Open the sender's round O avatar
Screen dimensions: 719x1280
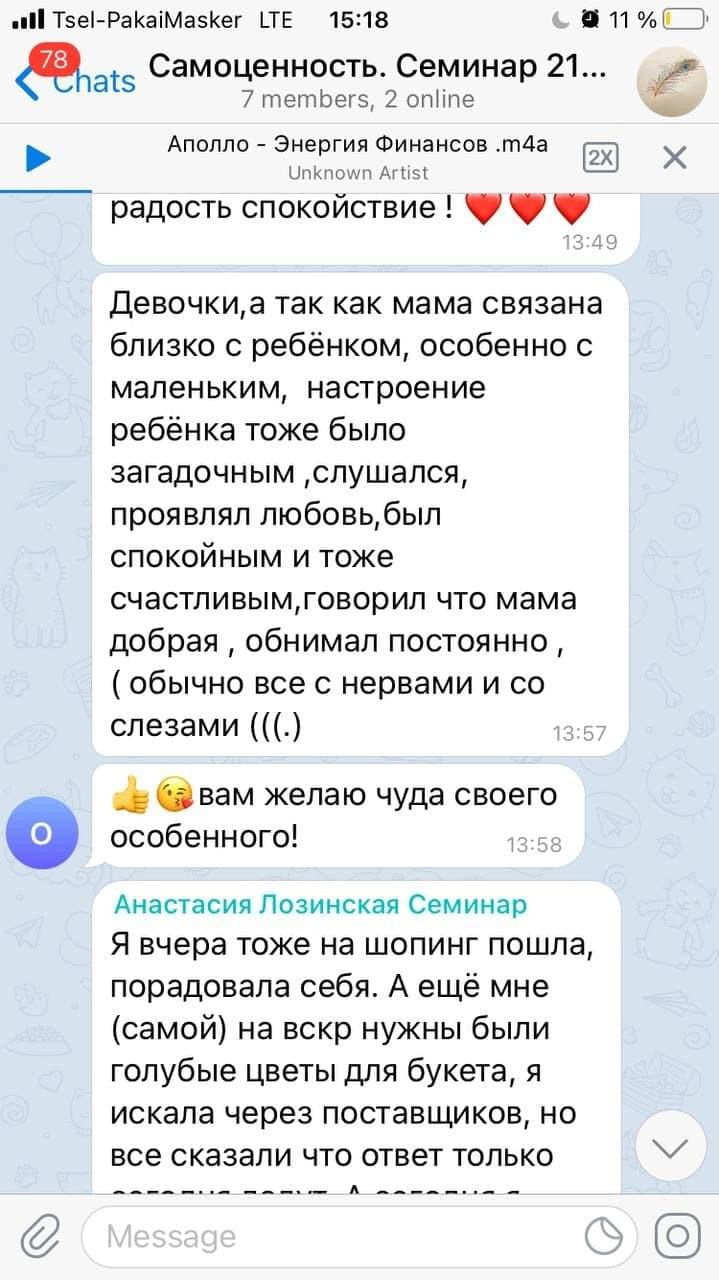tap(41, 833)
